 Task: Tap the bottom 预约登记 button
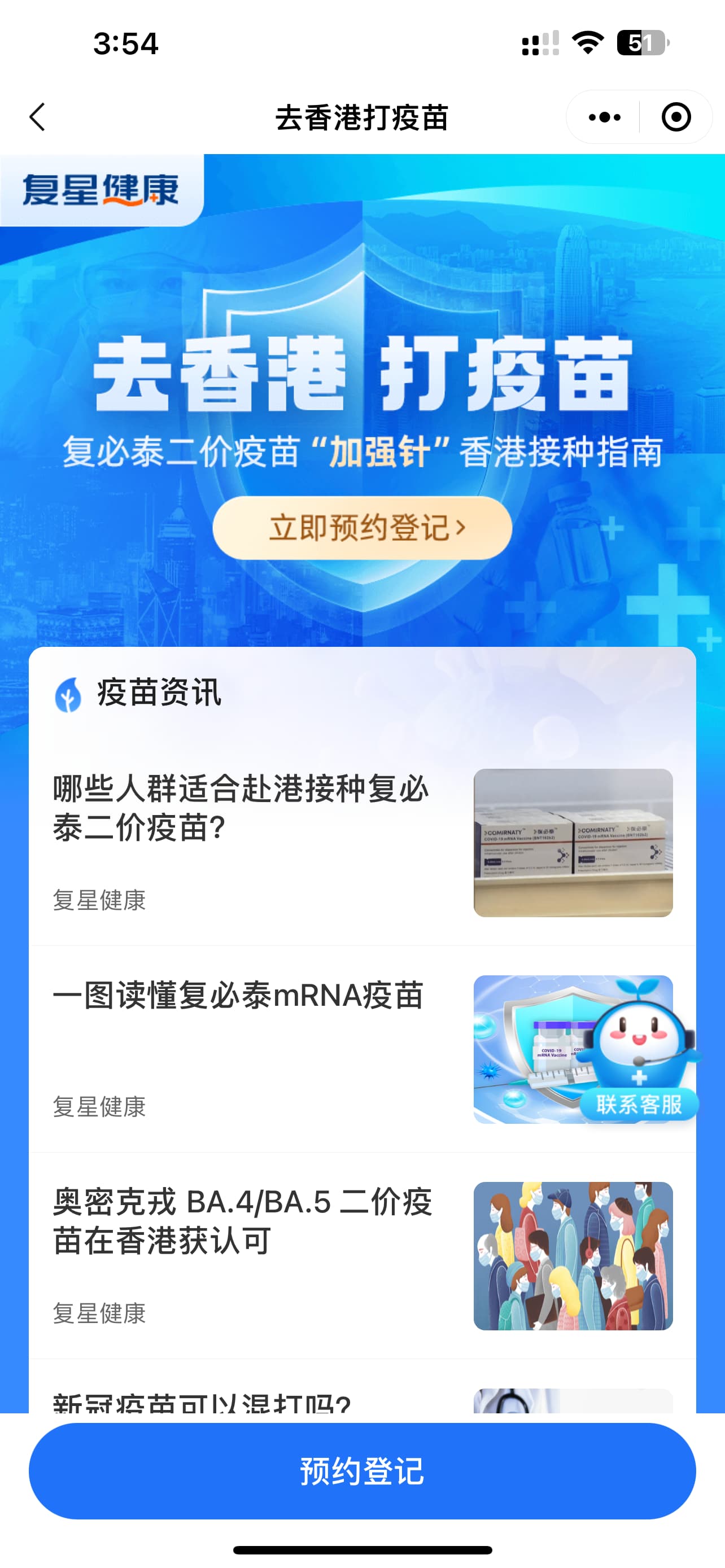tap(362, 1470)
